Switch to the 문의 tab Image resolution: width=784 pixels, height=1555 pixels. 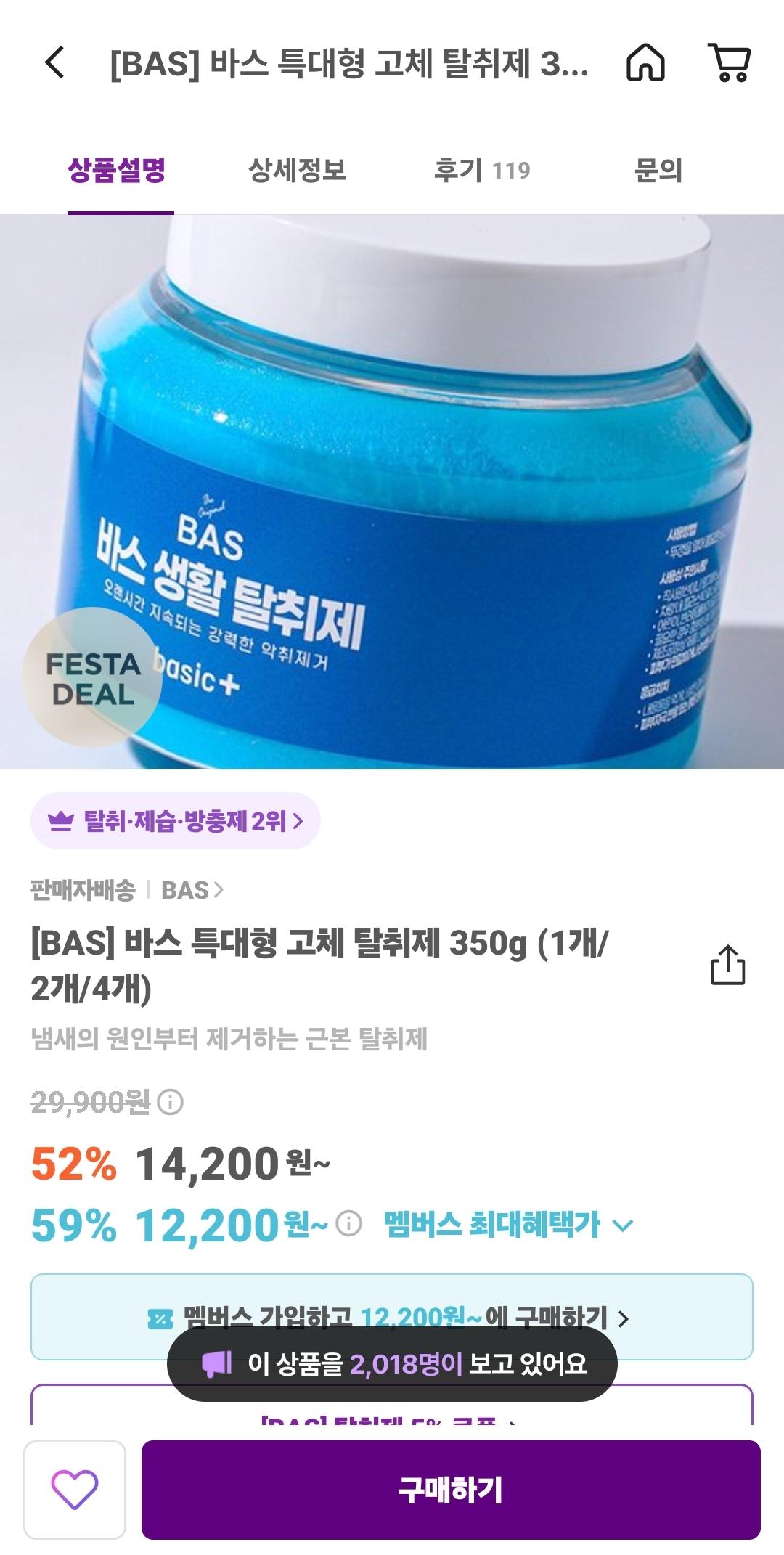tap(658, 171)
